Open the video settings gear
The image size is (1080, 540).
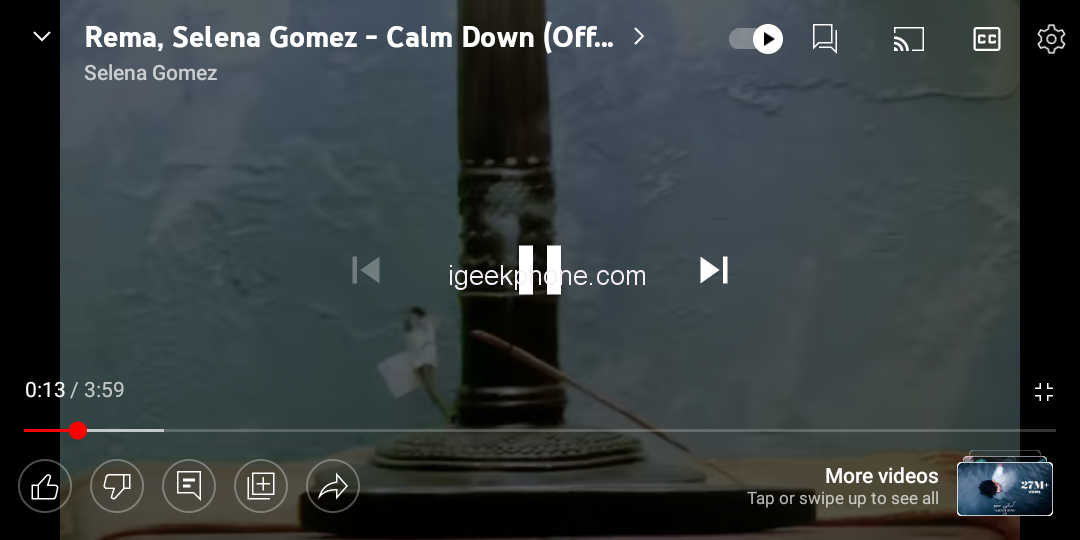(1051, 39)
